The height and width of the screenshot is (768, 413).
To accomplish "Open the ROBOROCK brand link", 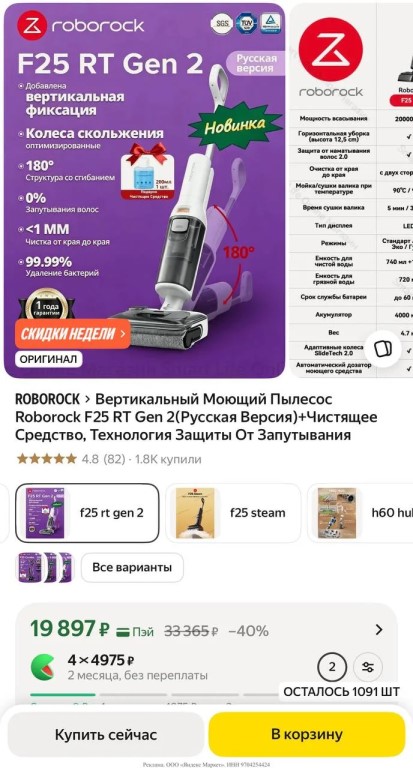I will point(48,399).
